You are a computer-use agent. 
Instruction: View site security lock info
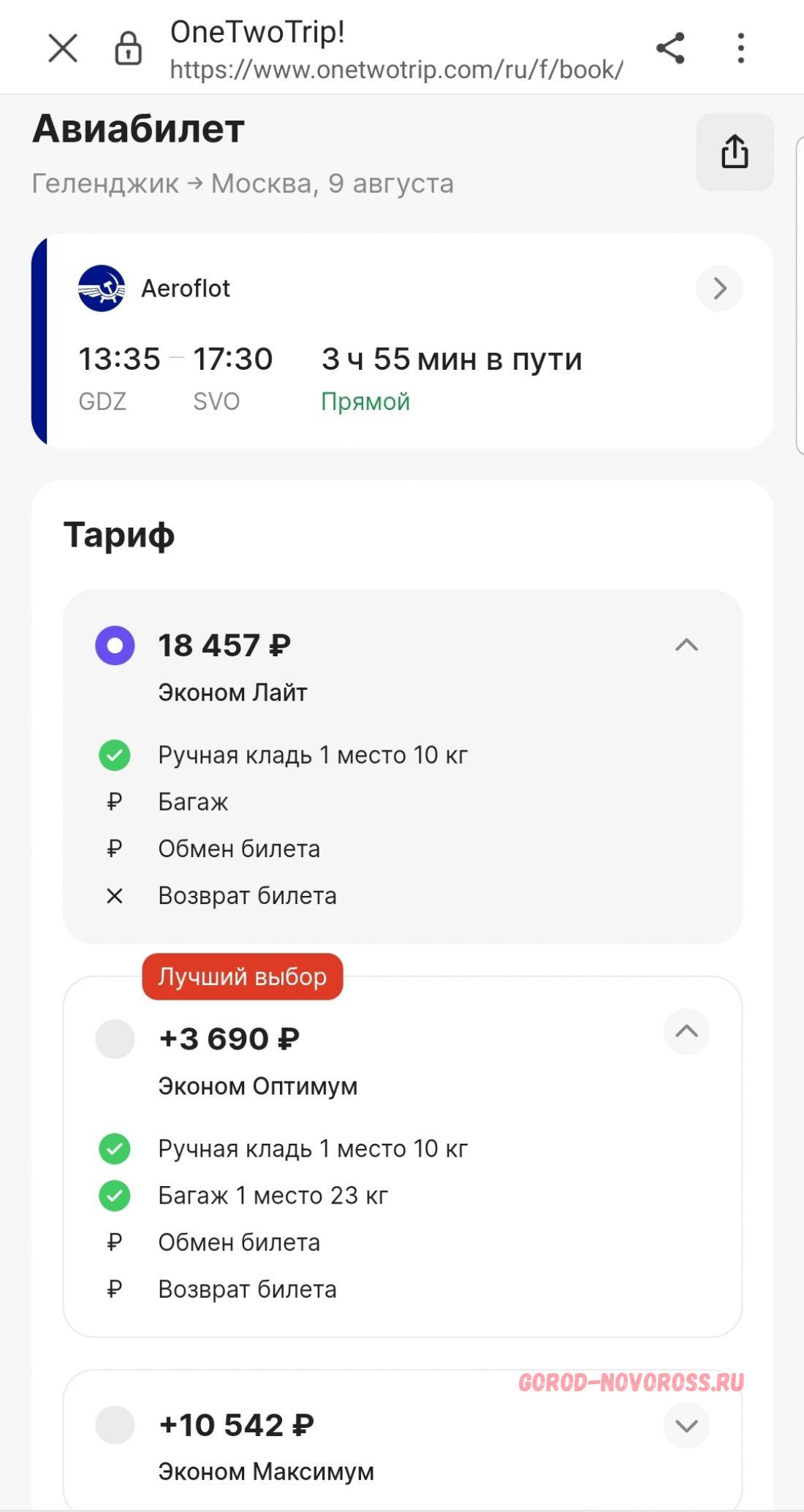tap(128, 48)
